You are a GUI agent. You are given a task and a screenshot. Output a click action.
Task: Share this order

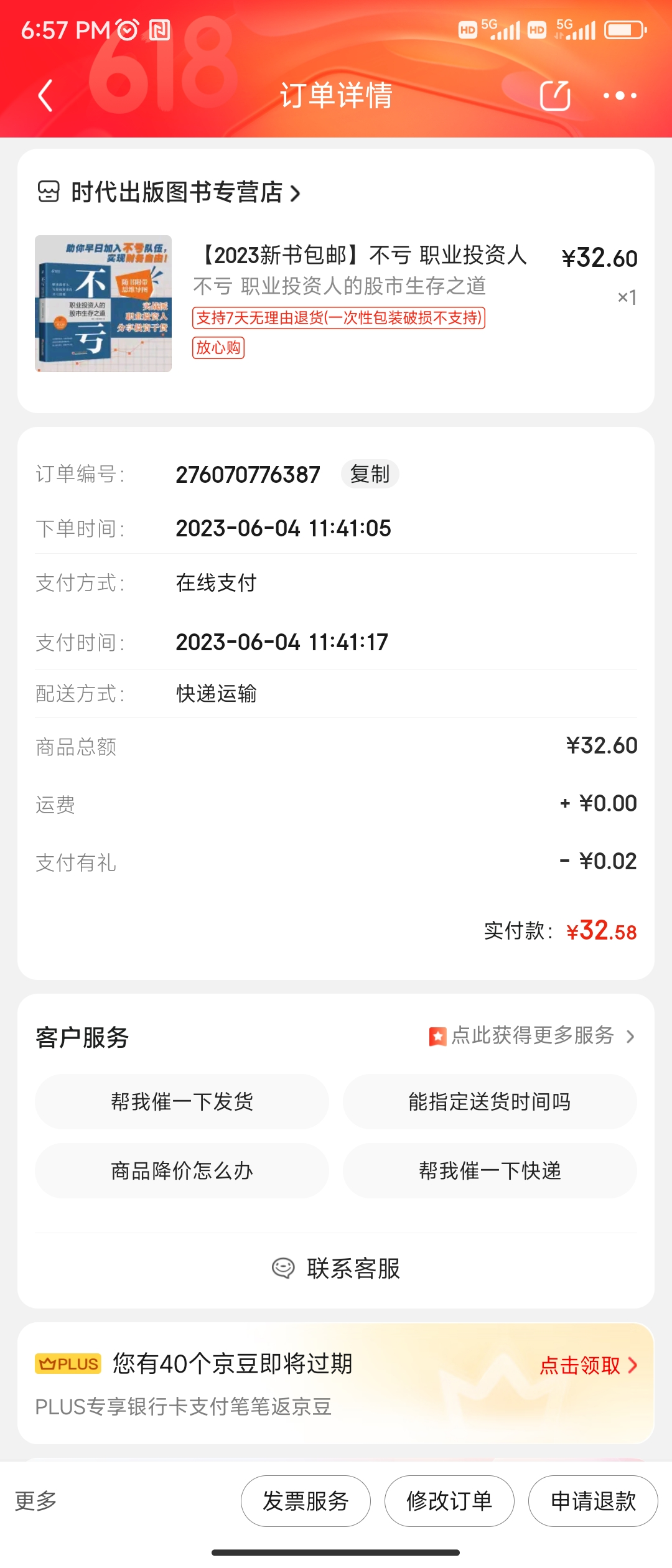(555, 96)
